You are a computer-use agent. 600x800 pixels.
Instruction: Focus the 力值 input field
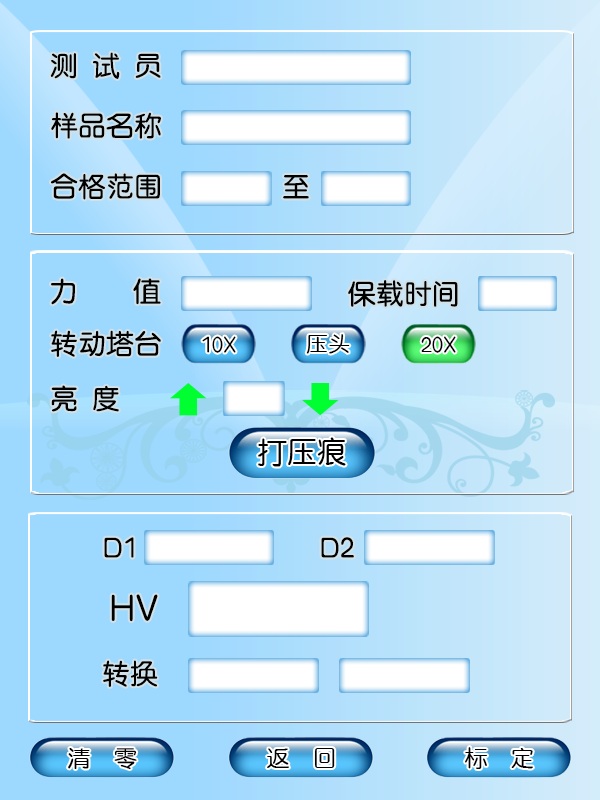(246, 293)
